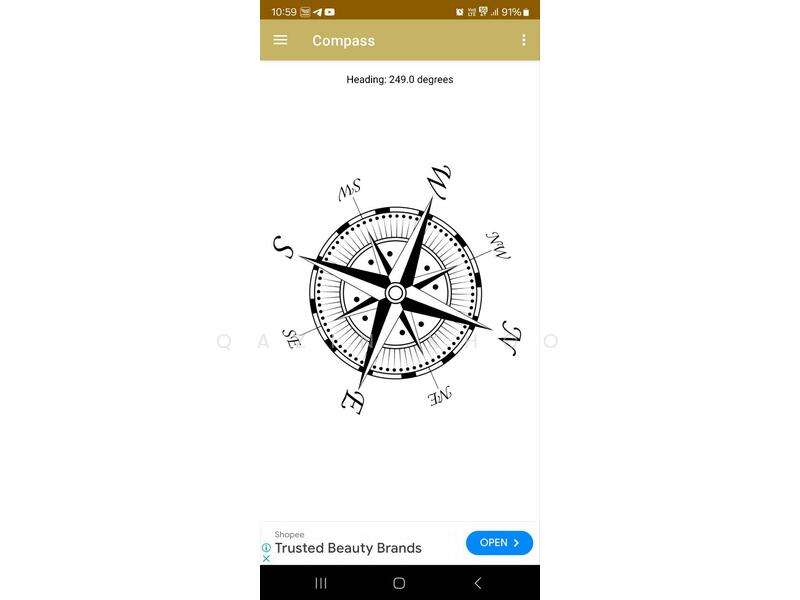
Task: Go to the home screen
Action: pos(399,583)
